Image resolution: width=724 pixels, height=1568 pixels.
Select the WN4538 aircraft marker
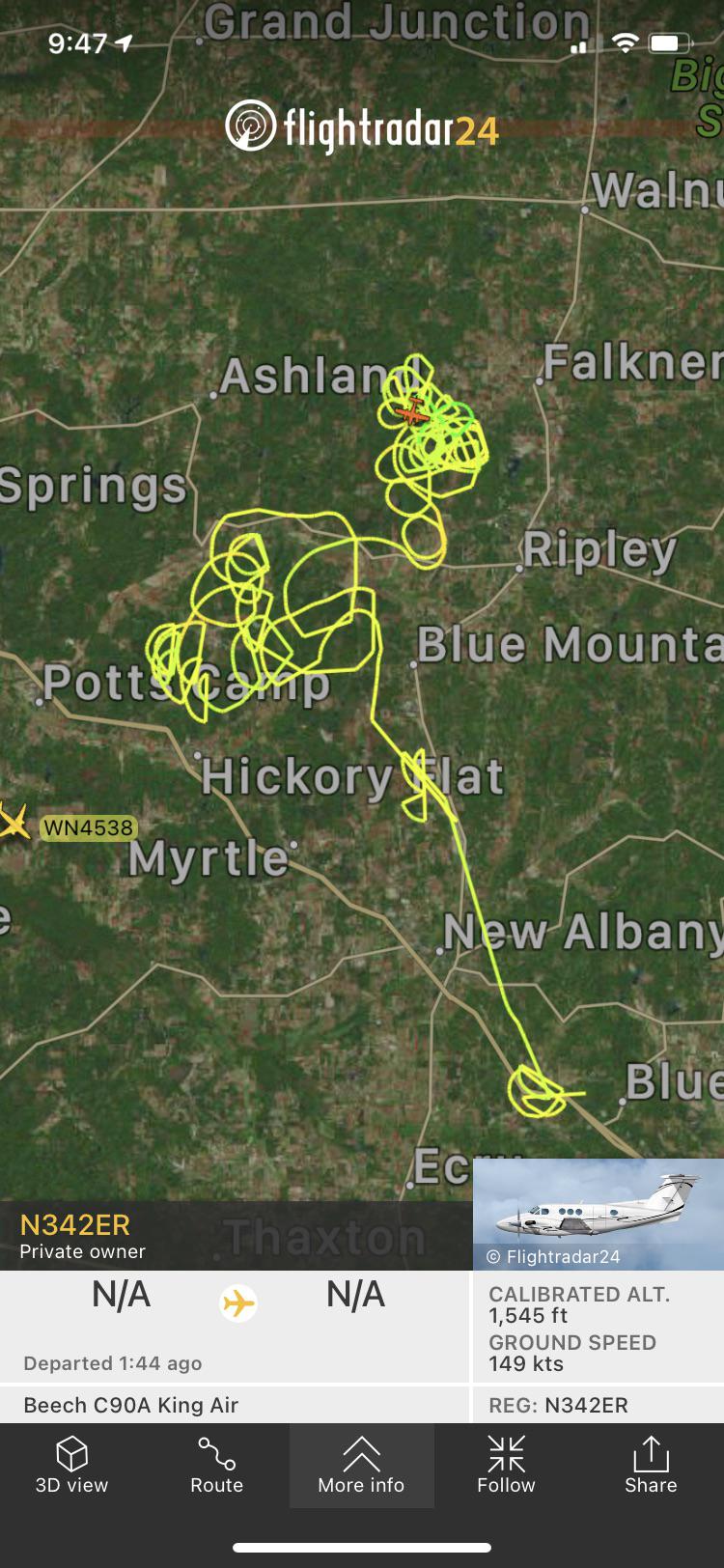point(12,826)
